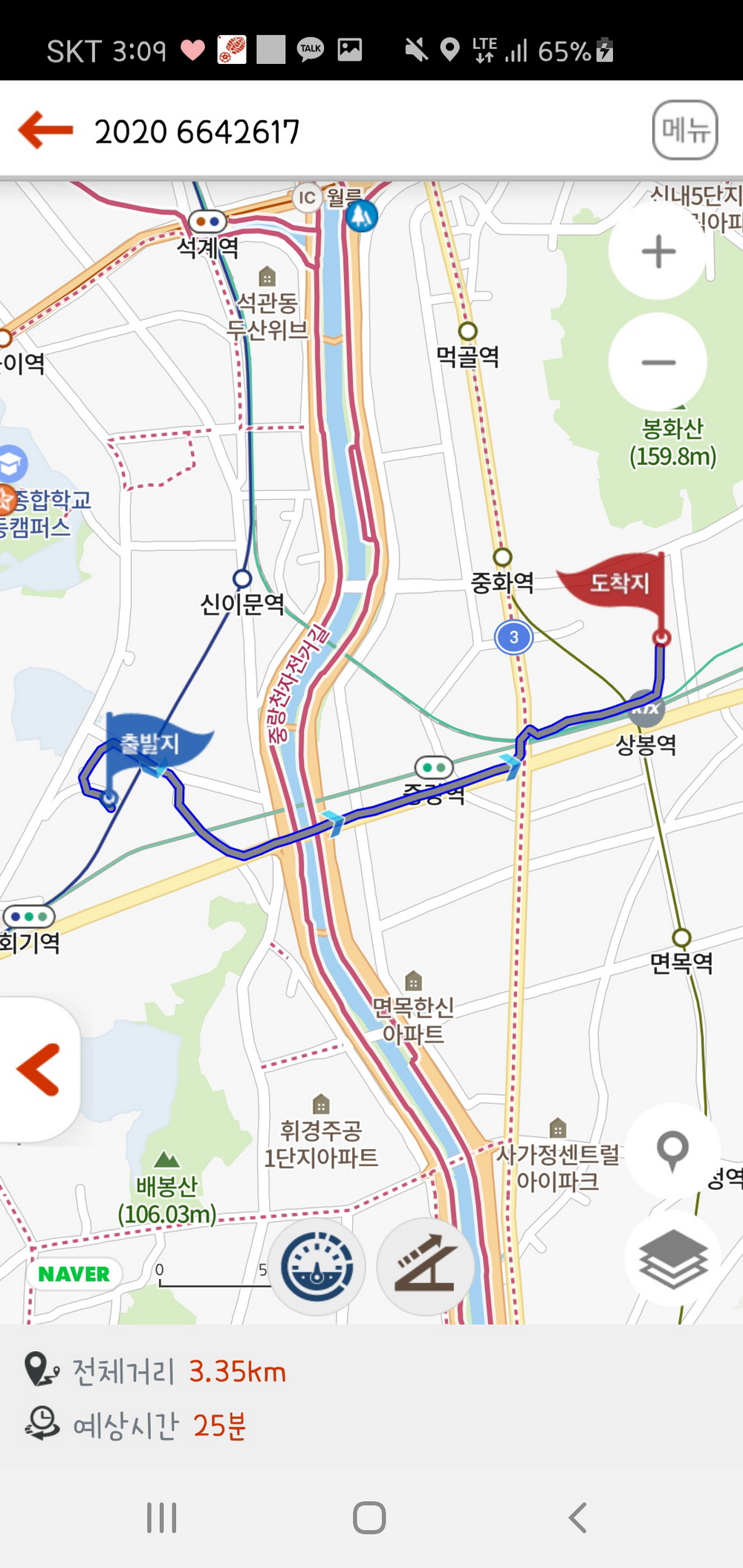
Task: Expand the side panel with red chevron
Action: 38,1069
